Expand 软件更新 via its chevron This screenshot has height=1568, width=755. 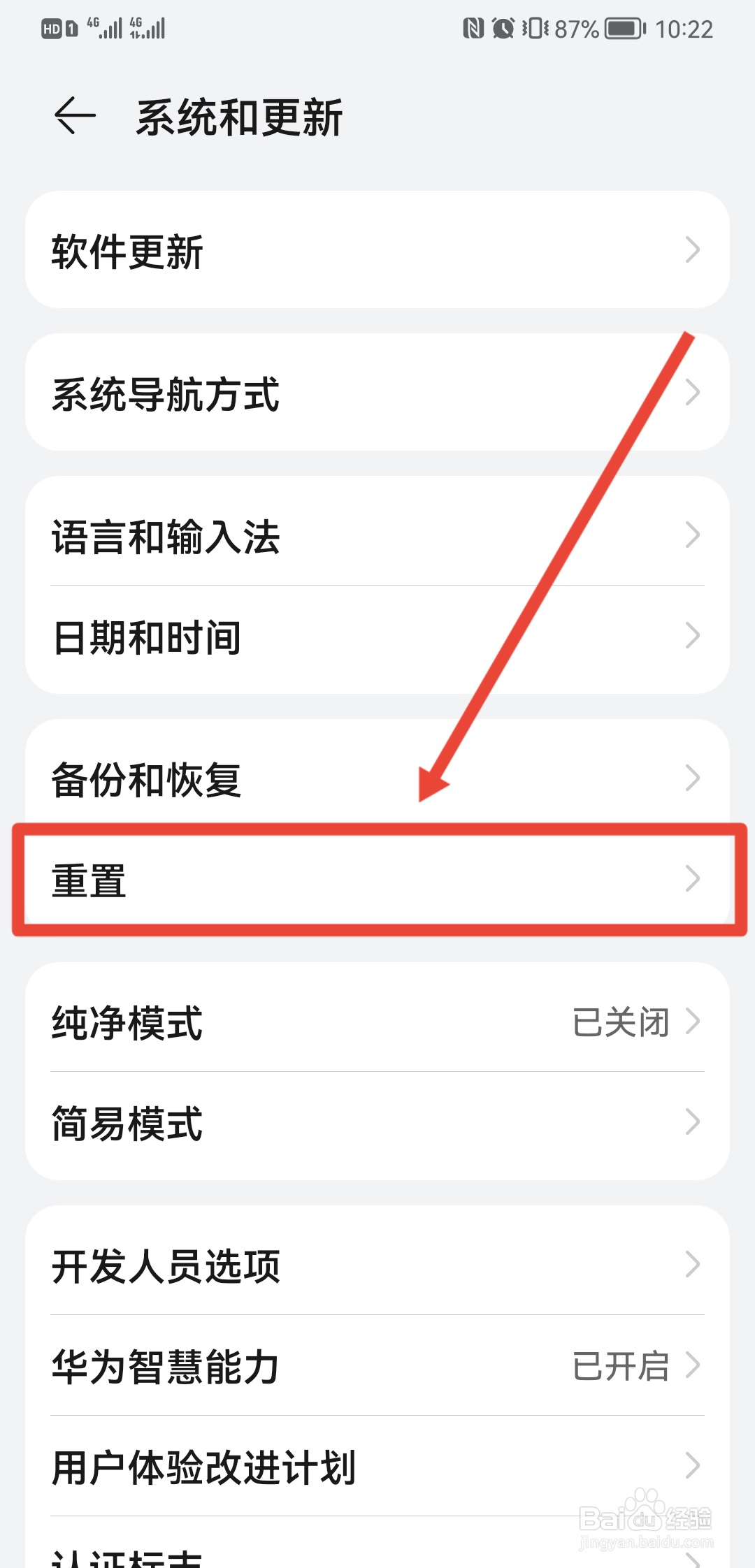point(692,251)
